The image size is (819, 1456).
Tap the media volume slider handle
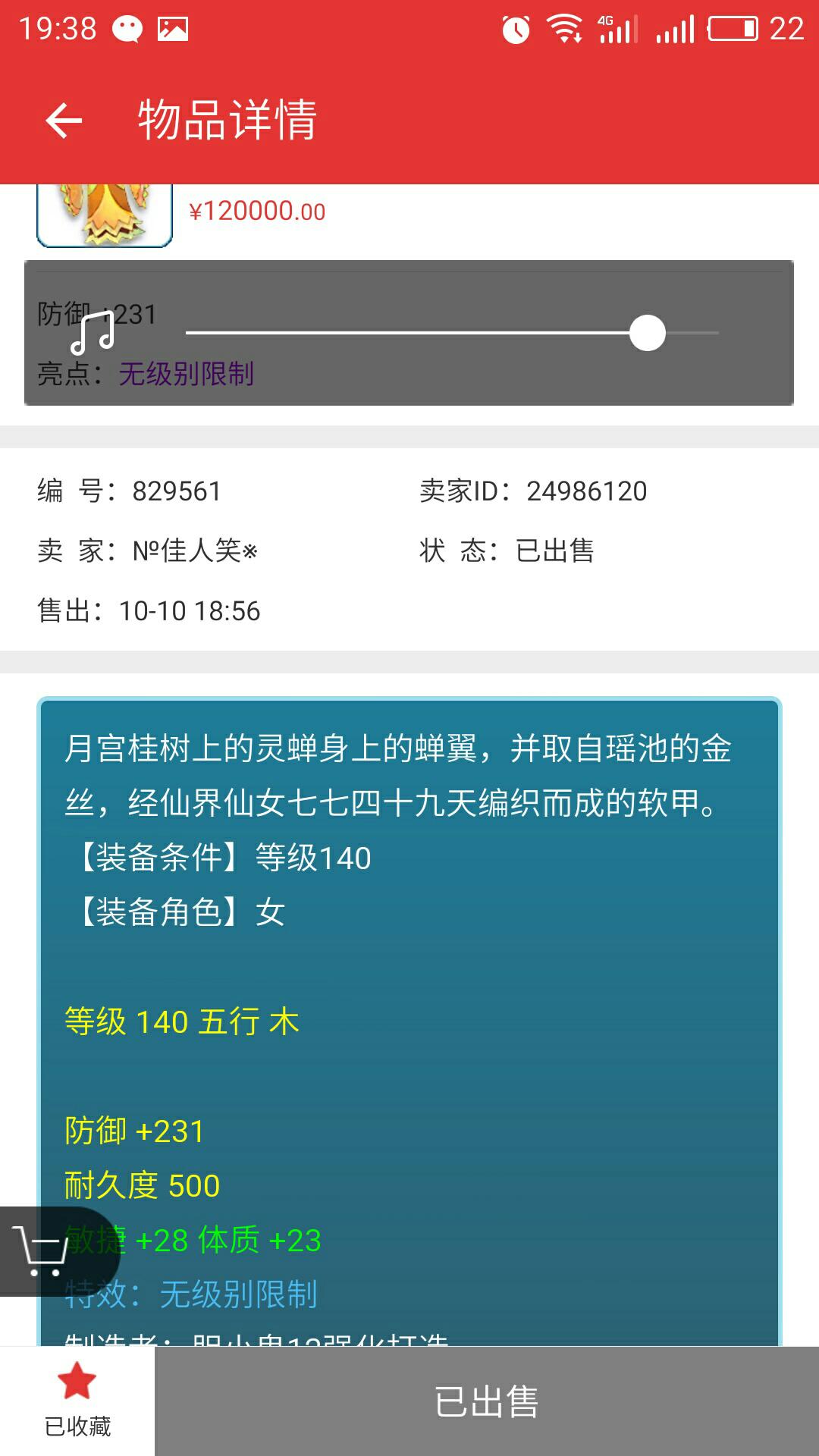tap(648, 333)
